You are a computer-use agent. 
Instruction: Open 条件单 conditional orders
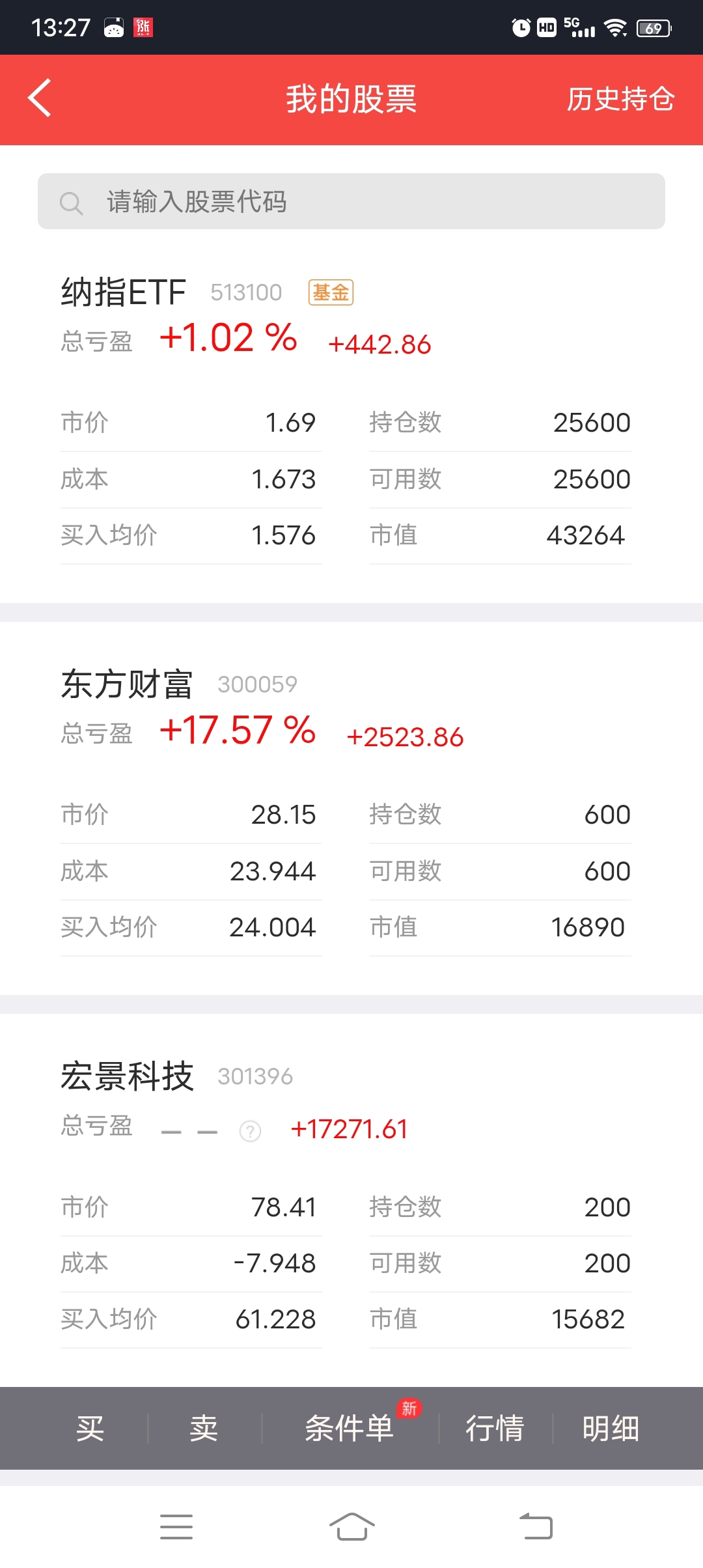coord(350,1429)
